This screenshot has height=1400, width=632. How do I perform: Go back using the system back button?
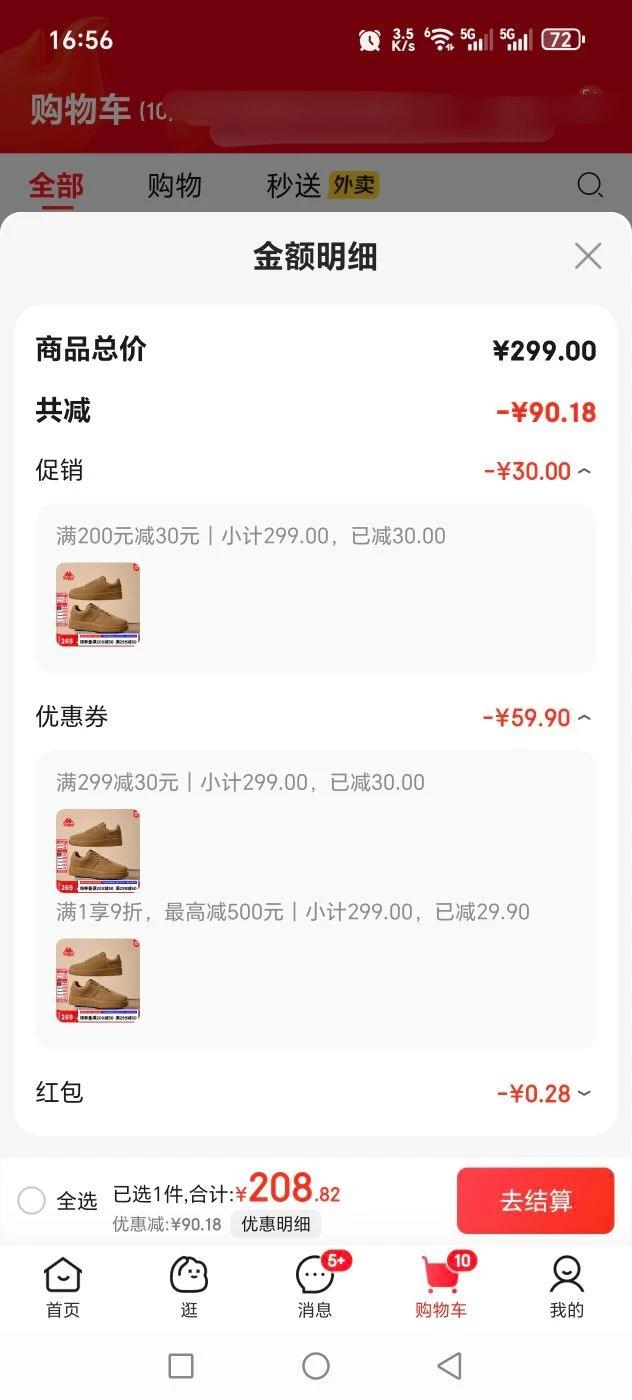click(450, 1366)
